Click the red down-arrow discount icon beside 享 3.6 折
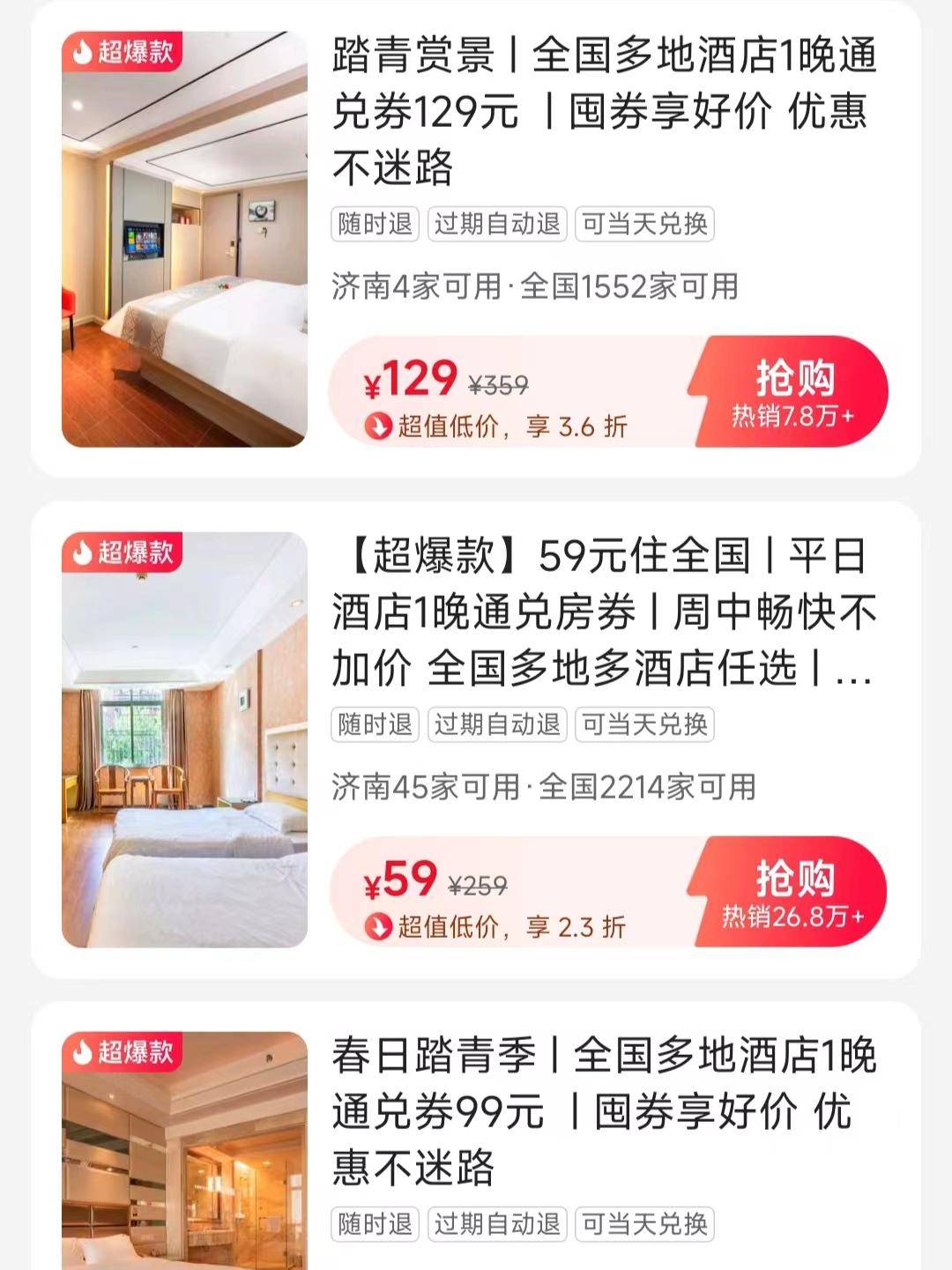Image resolution: width=952 pixels, height=1270 pixels. point(379,426)
